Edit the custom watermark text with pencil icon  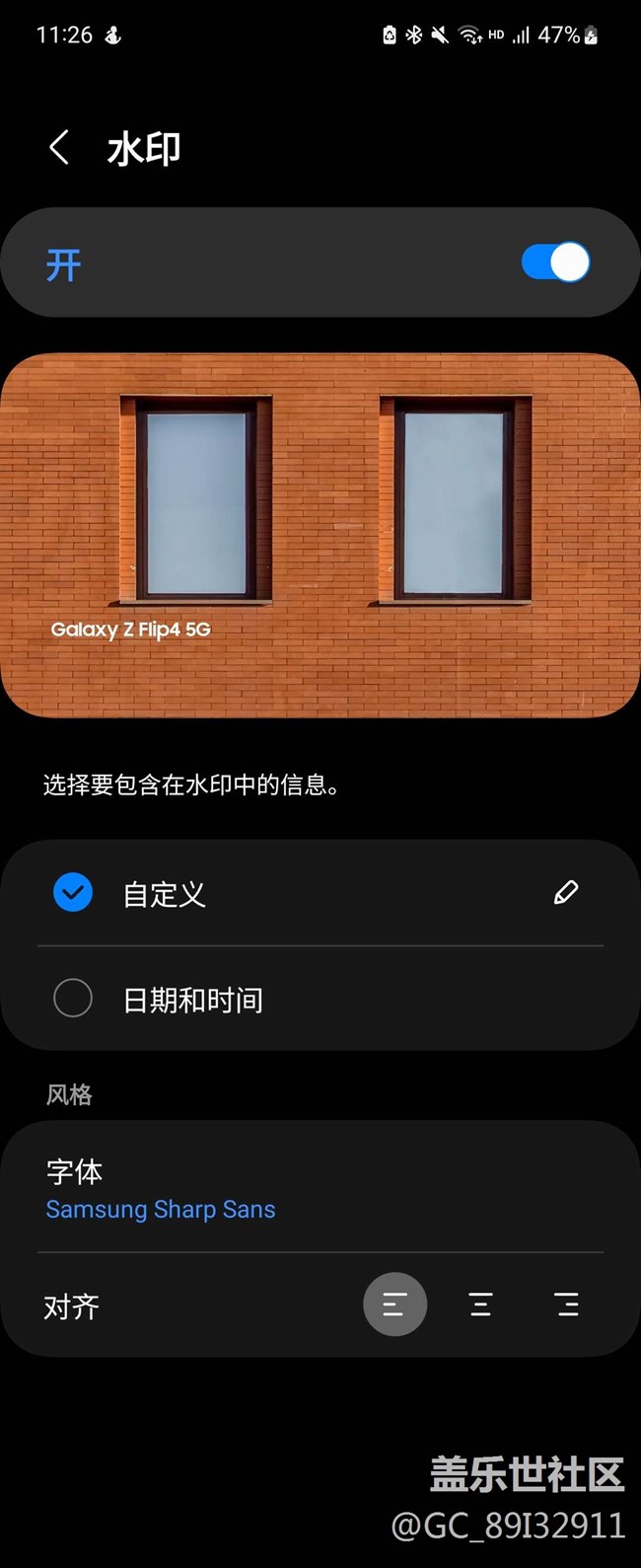click(x=565, y=893)
